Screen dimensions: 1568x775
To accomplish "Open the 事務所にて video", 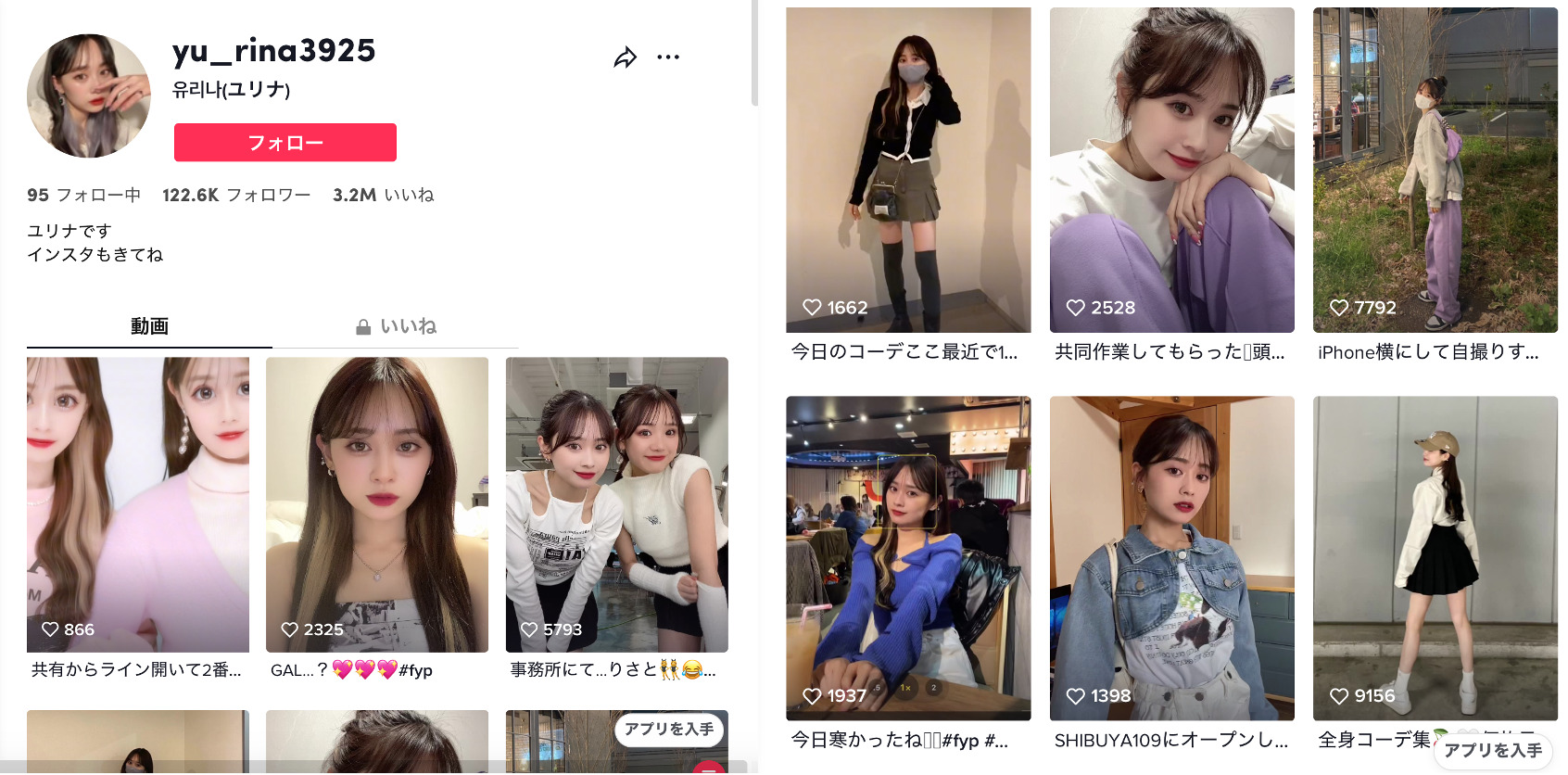I will click(616, 504).
